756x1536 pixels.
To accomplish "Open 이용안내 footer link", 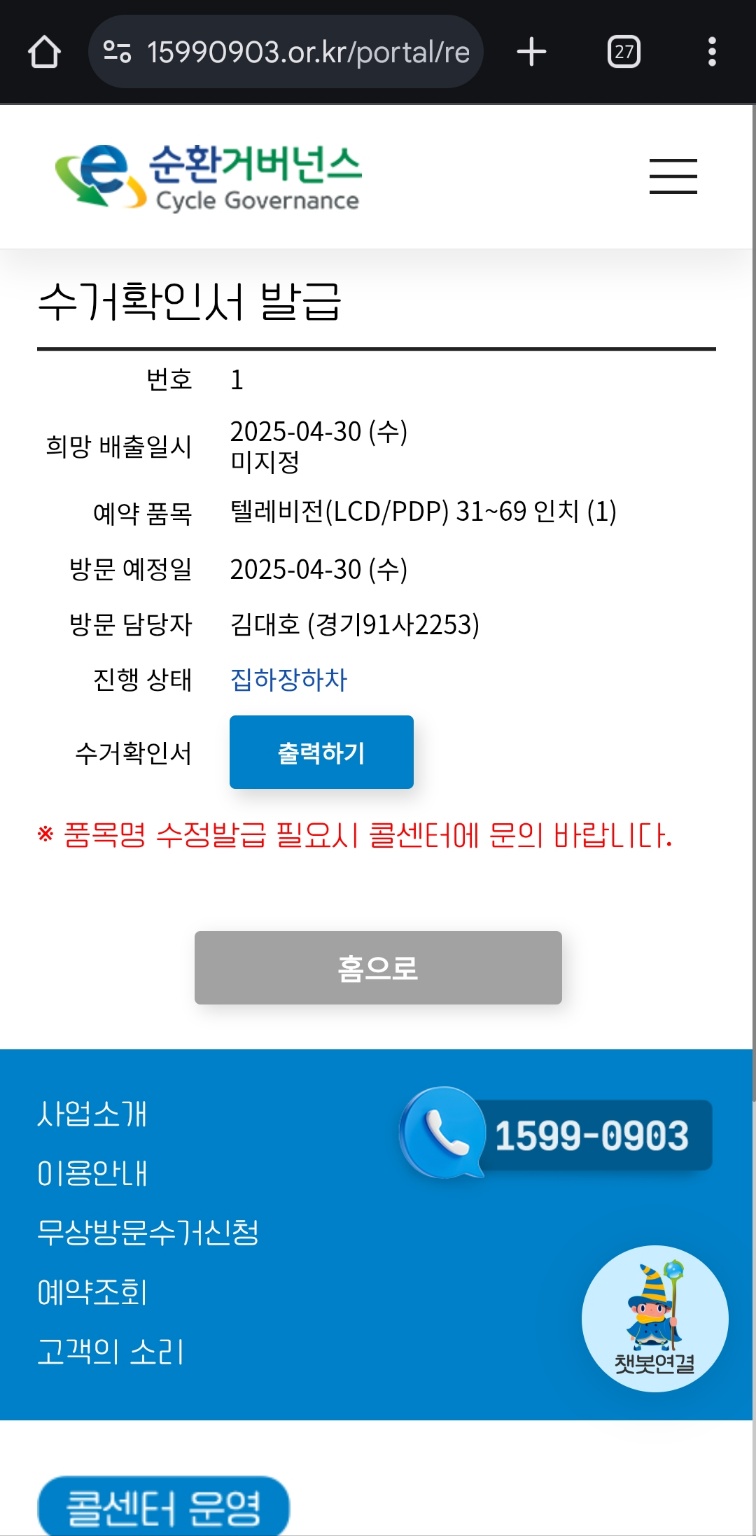I will coord(92,1173).
